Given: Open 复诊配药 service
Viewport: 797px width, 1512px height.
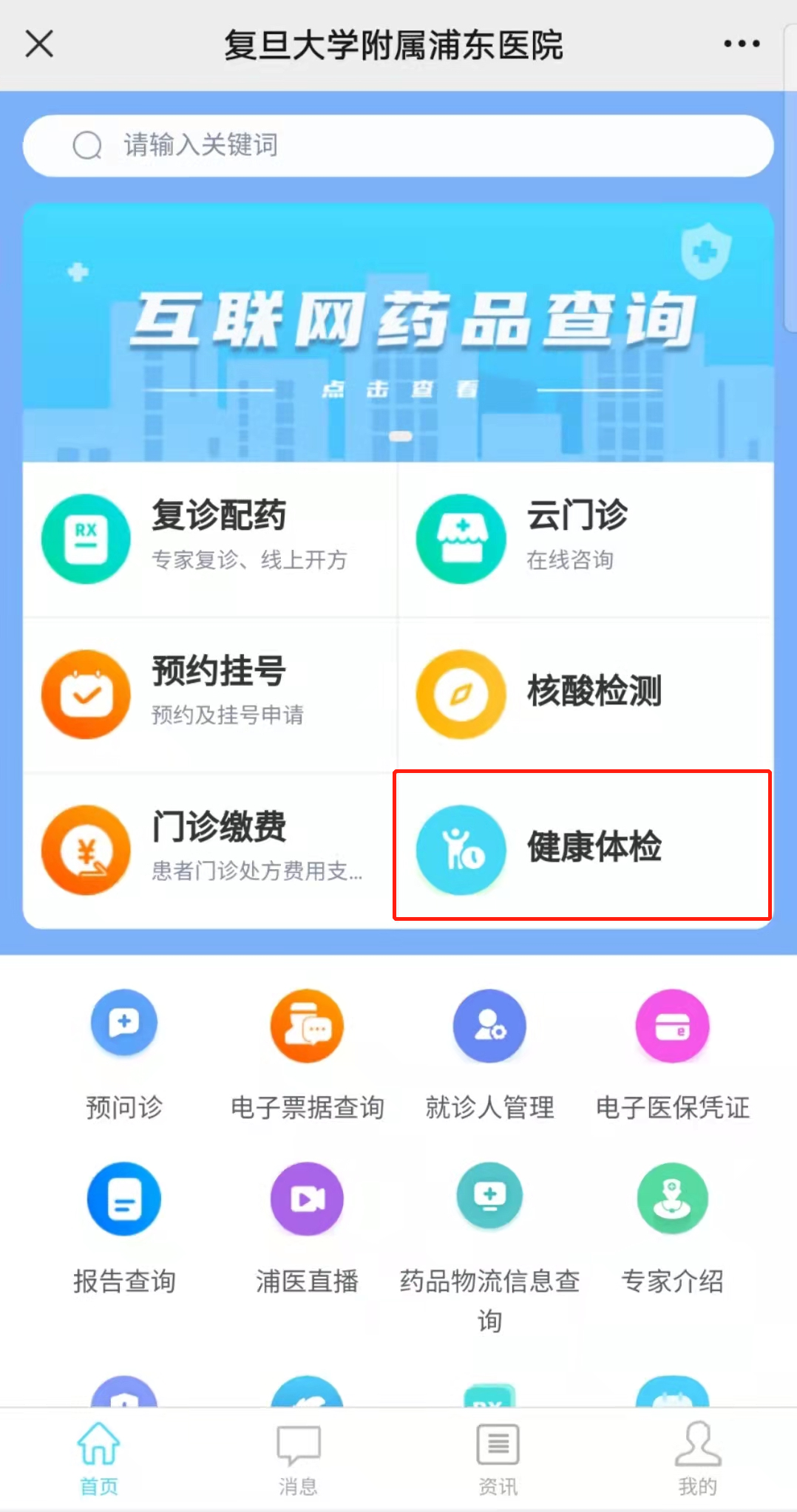Looking at the screenshot, I should (210, 539).
